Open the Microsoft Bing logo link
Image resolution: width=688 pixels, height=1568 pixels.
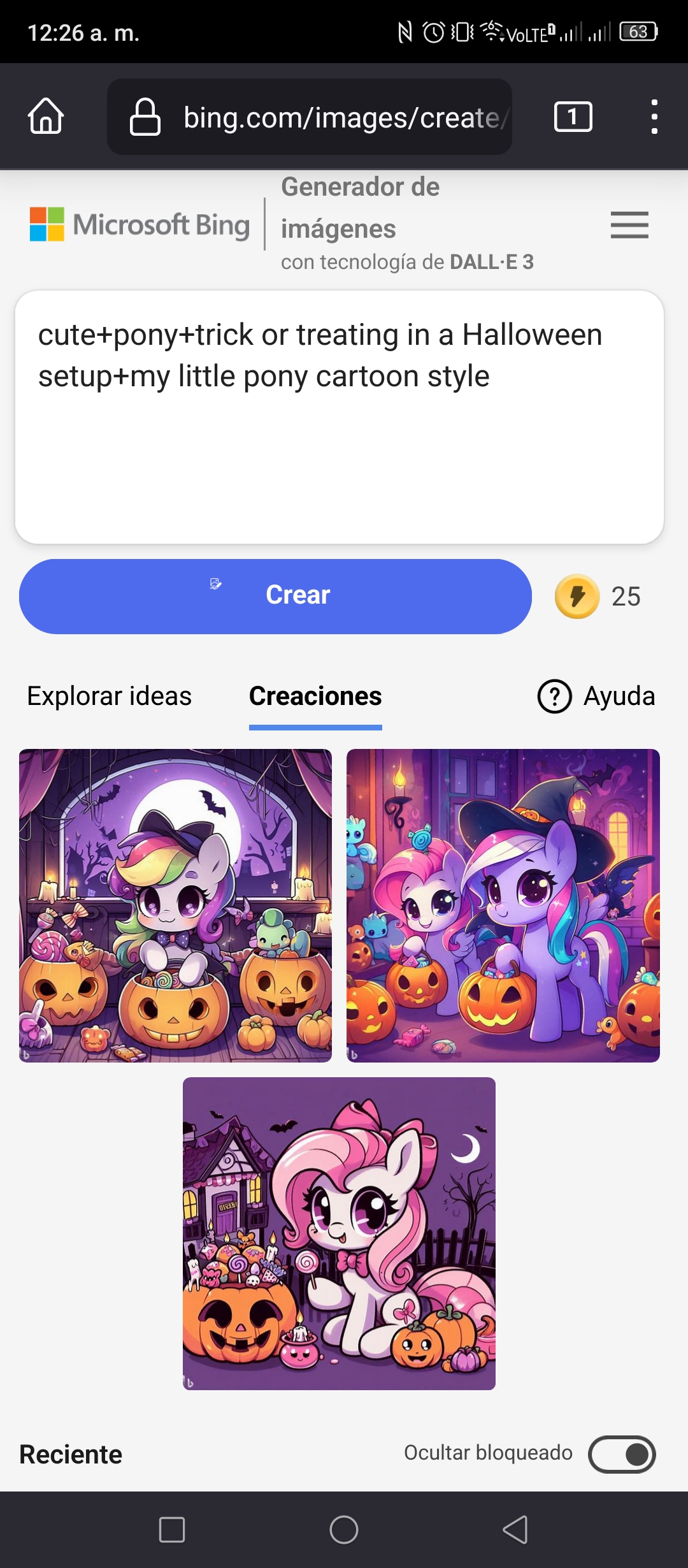click(140, 224)
